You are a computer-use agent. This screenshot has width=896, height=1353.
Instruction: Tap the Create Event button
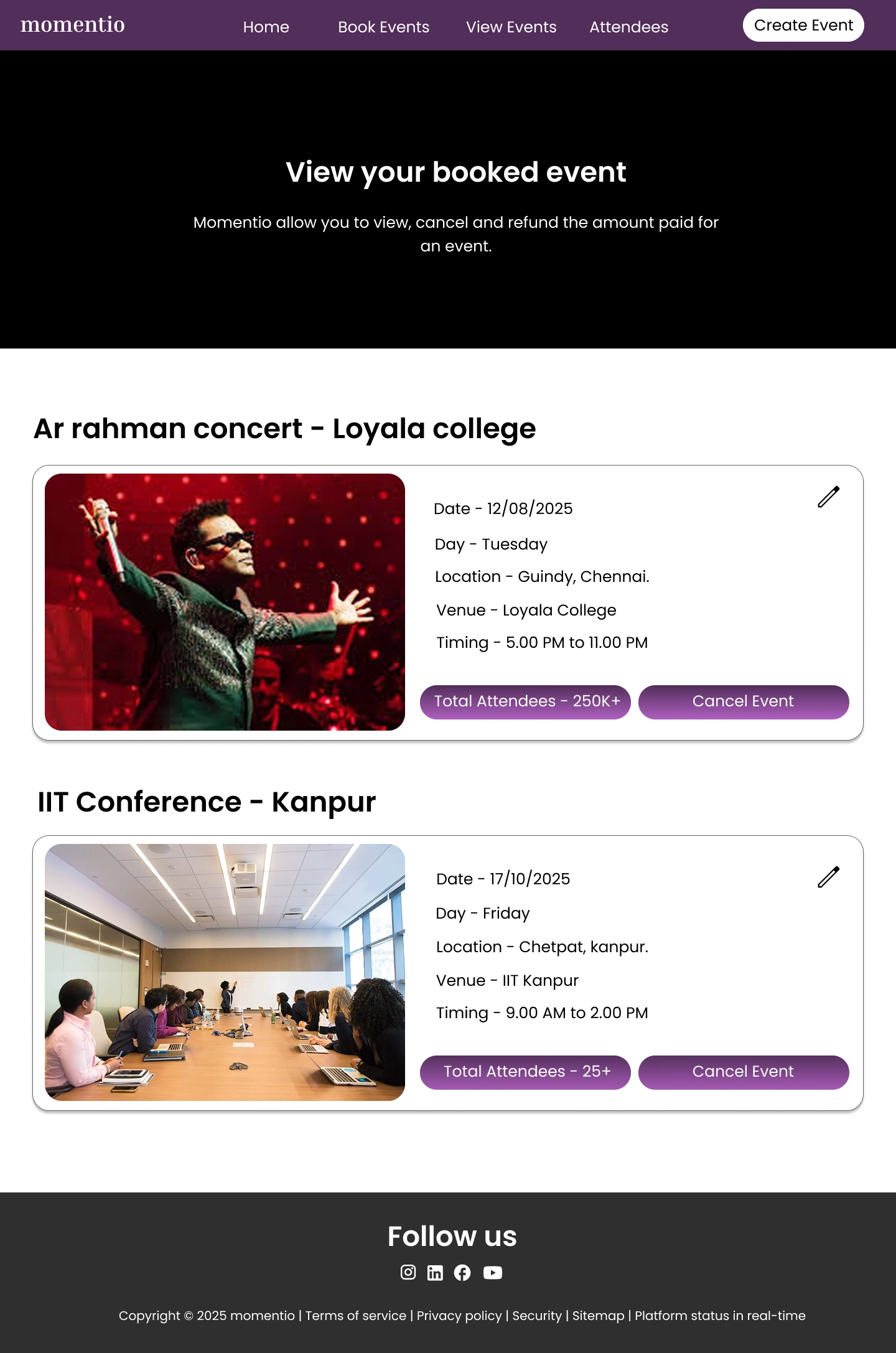(x=803, y=26)
